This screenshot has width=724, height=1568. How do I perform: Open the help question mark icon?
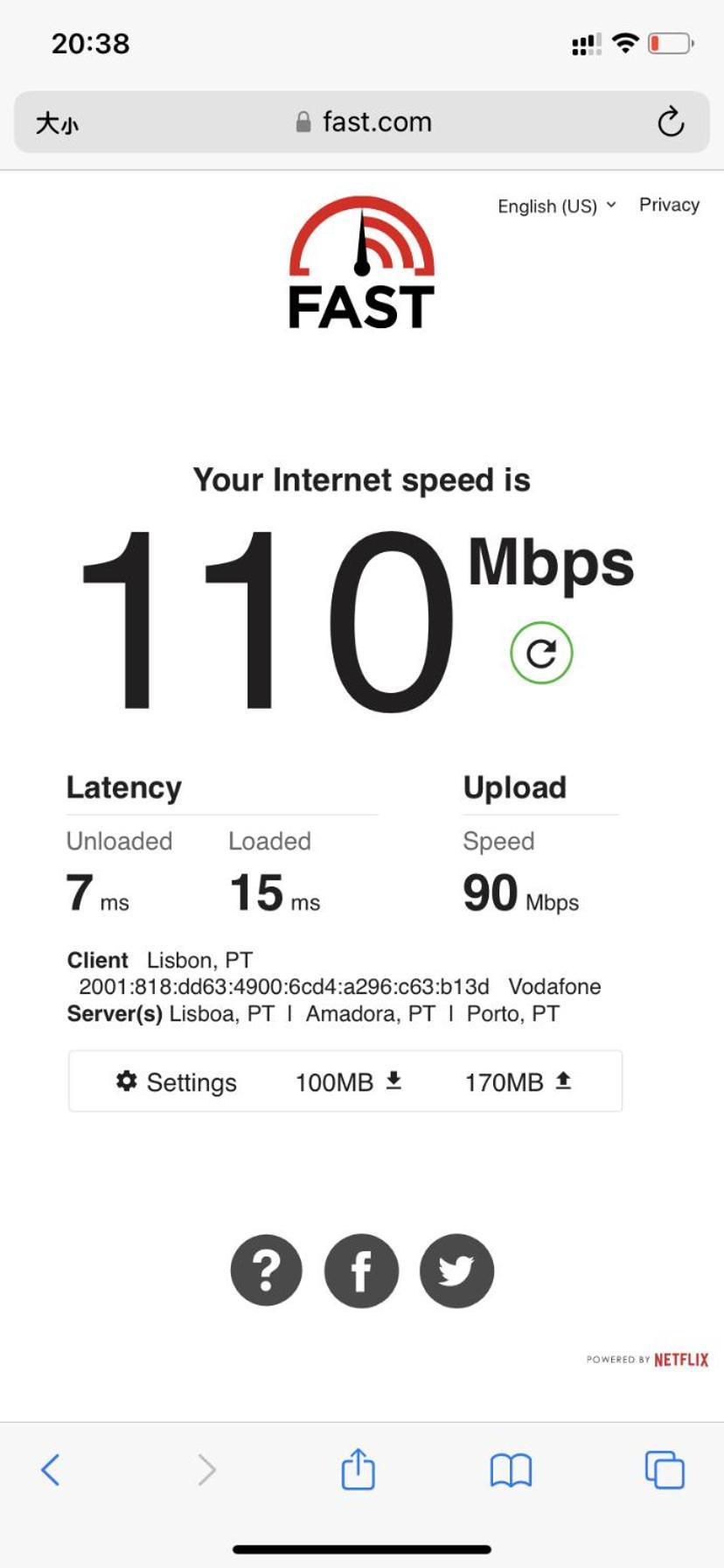pos(266,1270)
